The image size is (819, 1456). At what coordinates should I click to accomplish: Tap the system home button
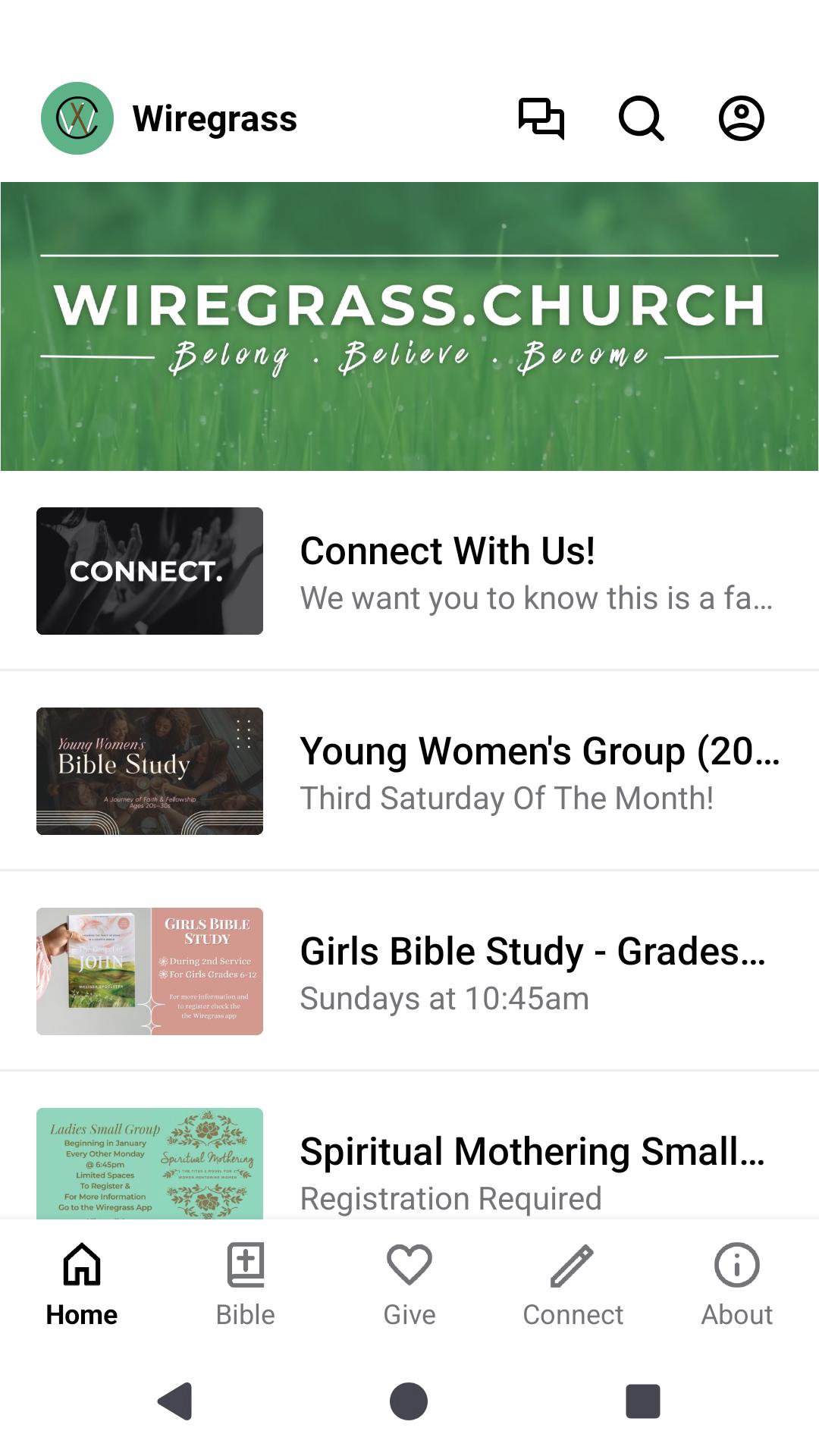[409, 1401]
